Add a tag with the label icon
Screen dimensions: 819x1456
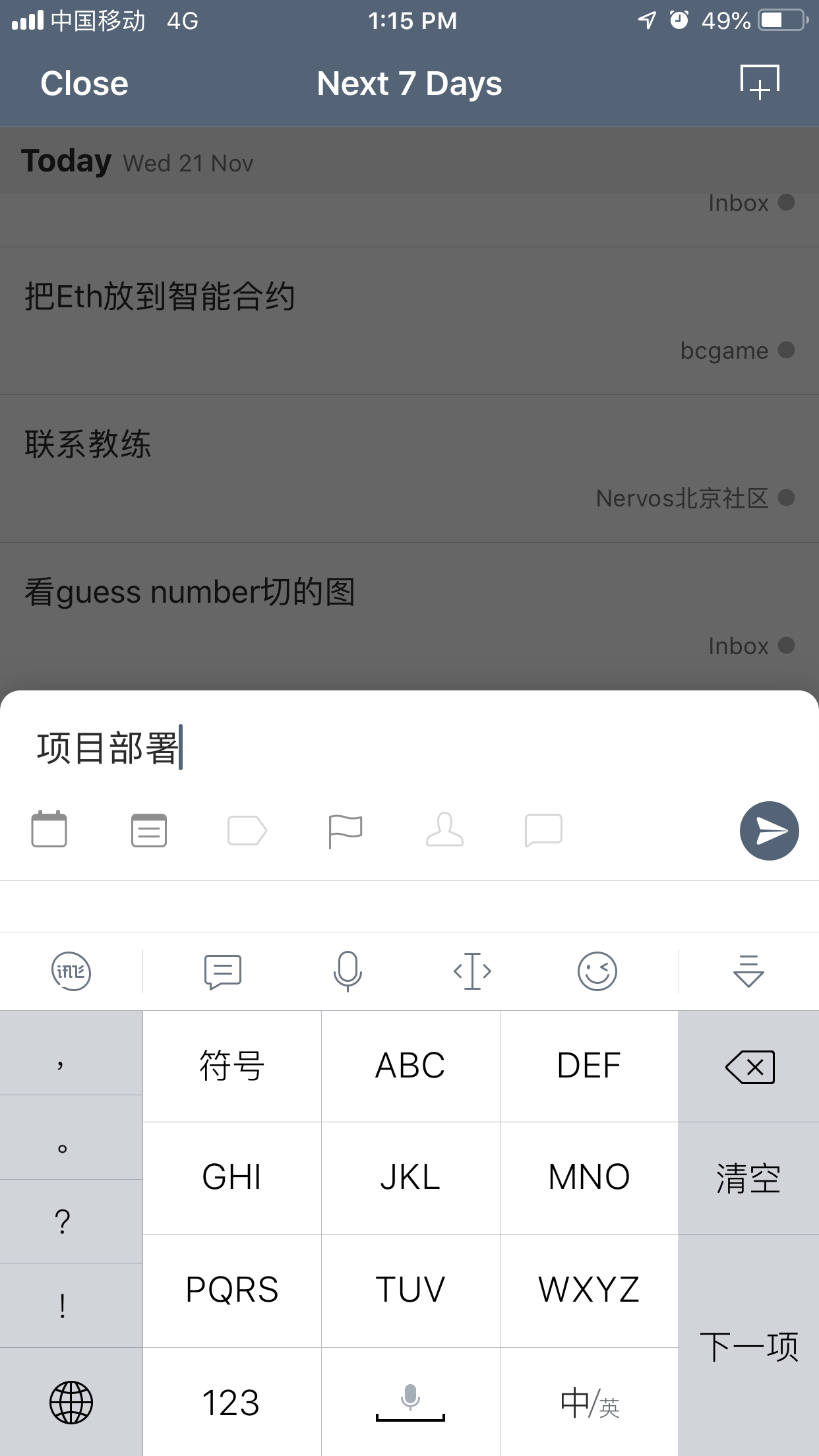click(247, 830)
